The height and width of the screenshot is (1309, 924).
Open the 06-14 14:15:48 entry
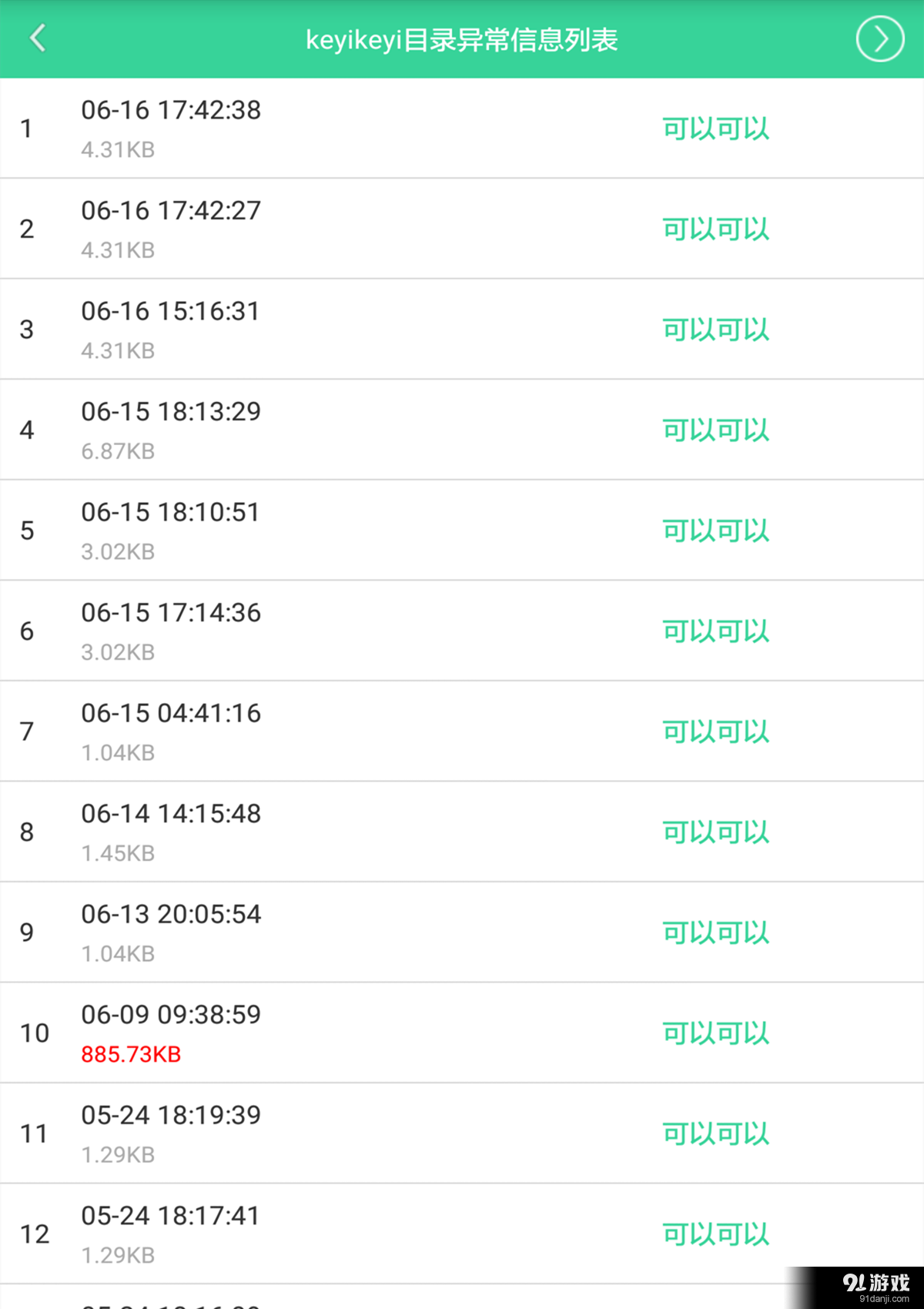[x=171, y=814]
